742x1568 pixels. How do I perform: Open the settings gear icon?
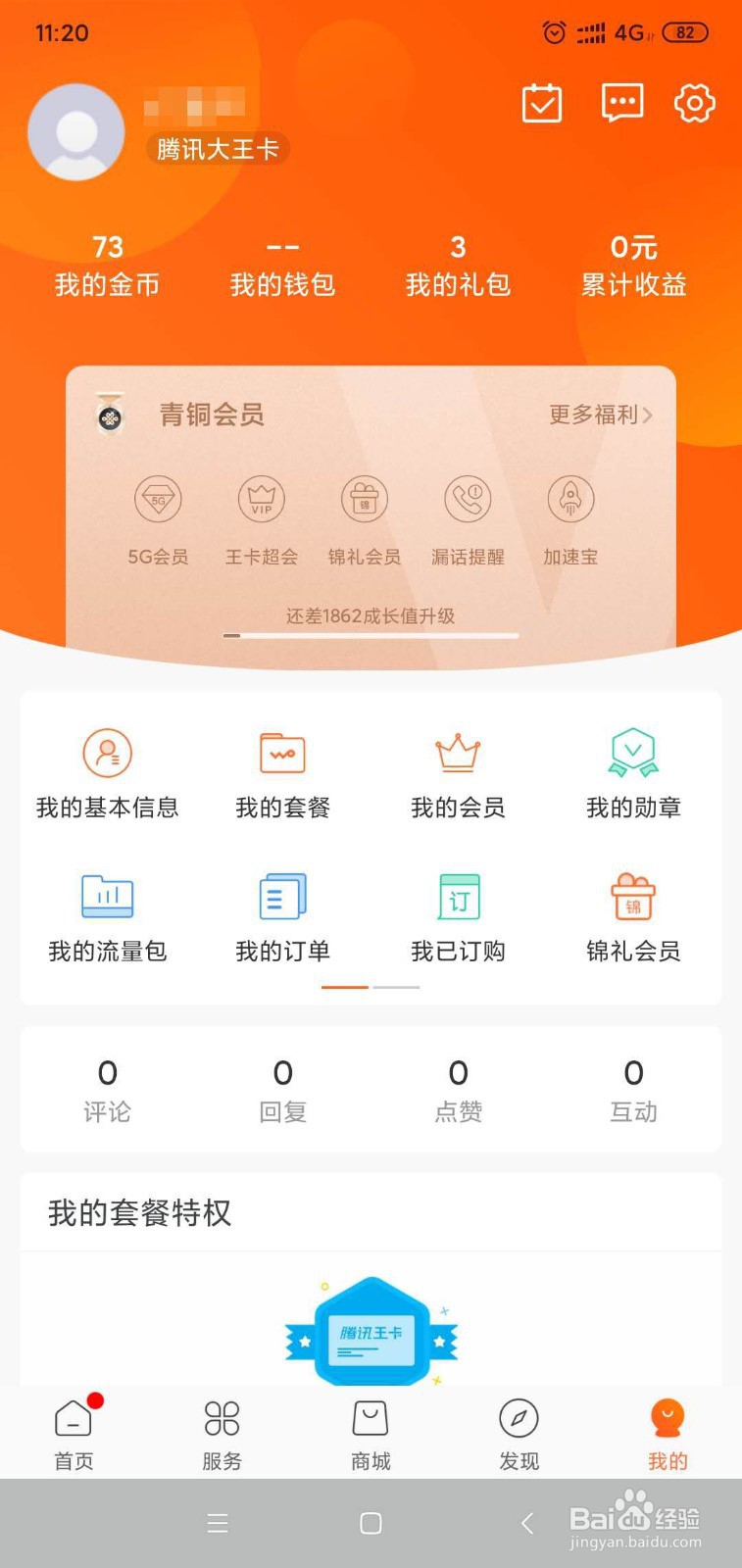click(x=694, y=103)
